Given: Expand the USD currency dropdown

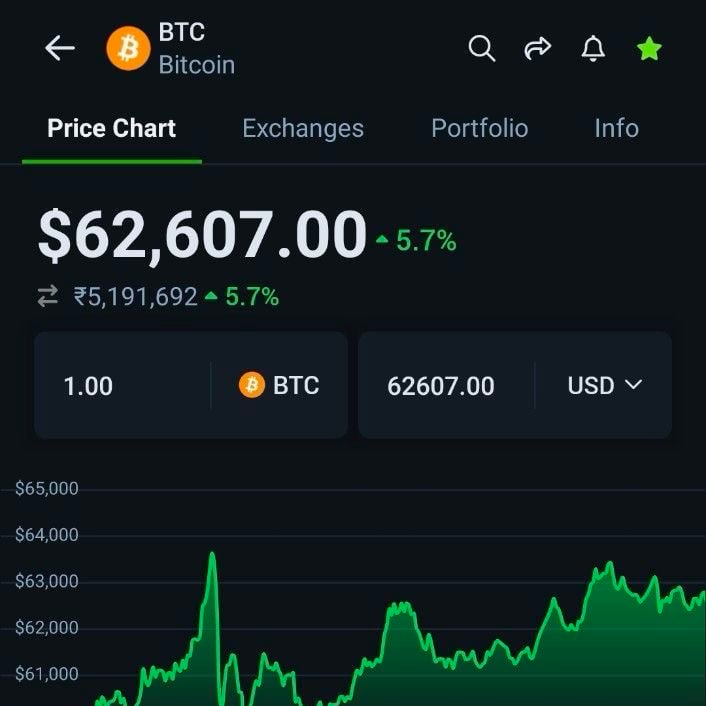Looking at the screenshot, I should pos(604,385).
